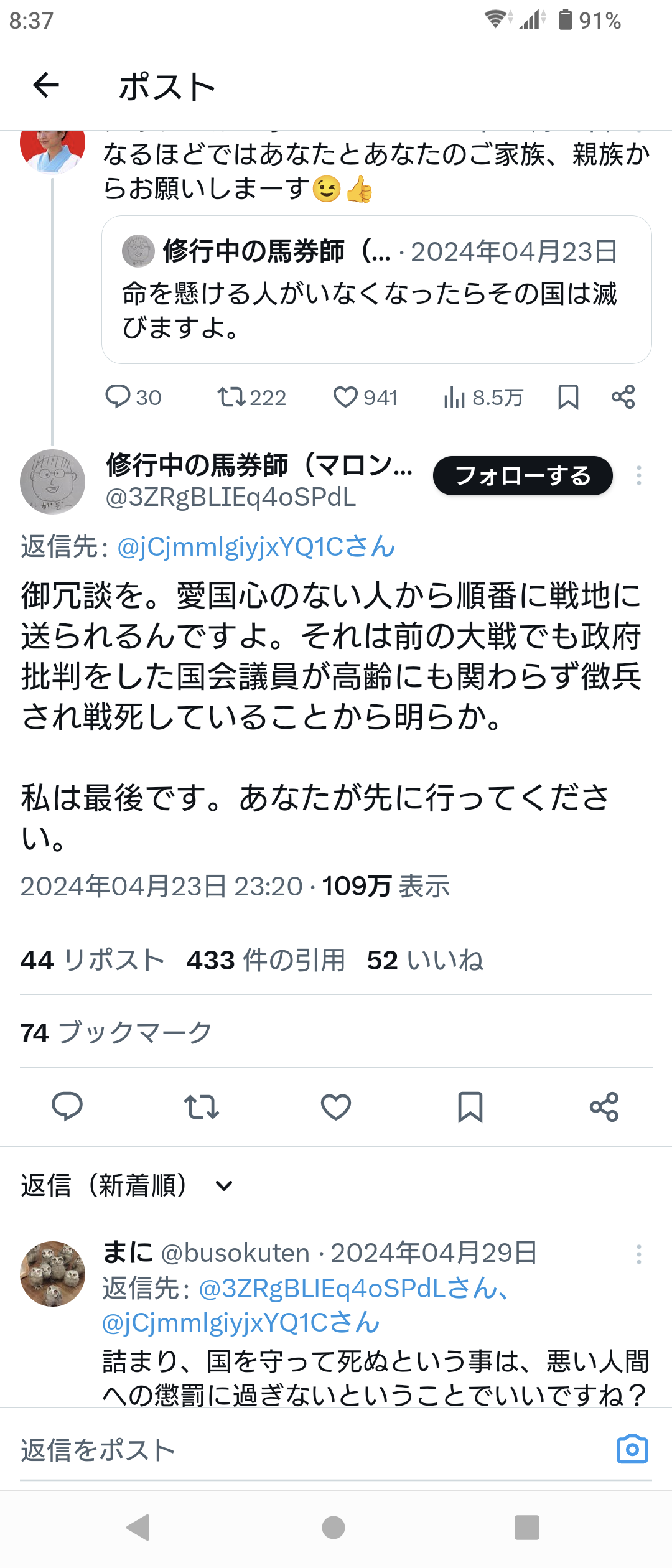This screenshot has width=672, height=1568.
Task: View the 44 リポスト list
Action: (92, 960)
